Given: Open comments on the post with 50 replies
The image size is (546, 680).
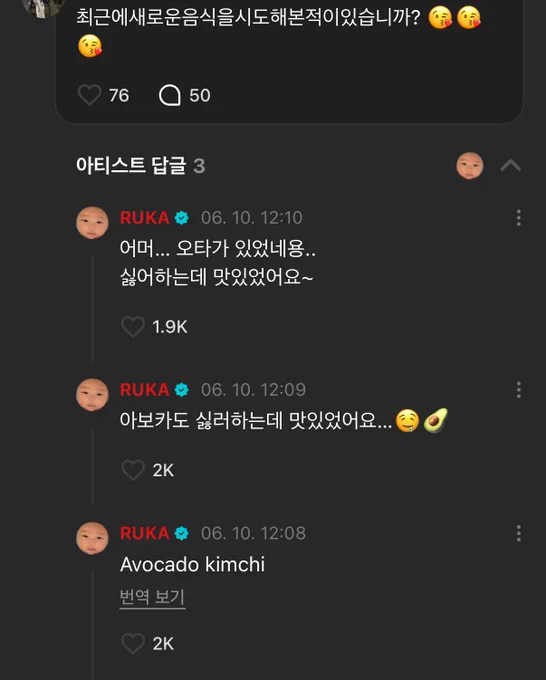Looking at the screenshot, I should [170, 95].
